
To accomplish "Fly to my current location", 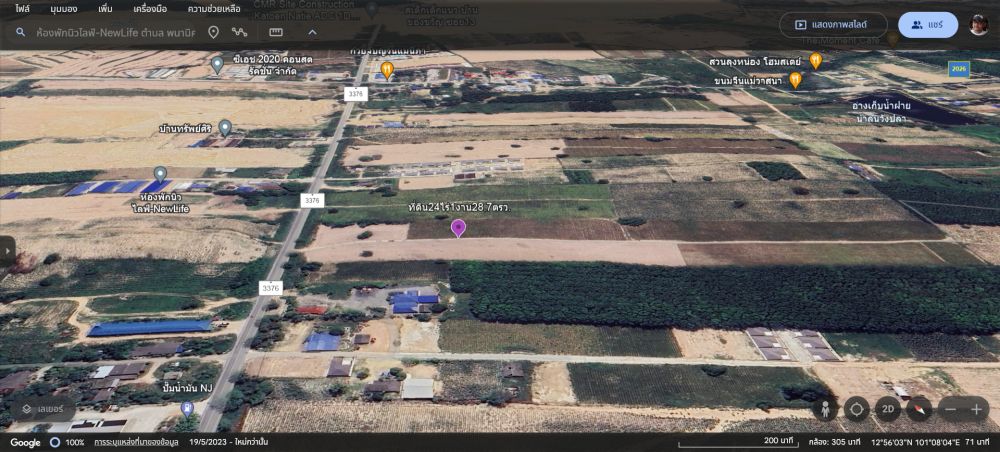I will tap(856, 409).
